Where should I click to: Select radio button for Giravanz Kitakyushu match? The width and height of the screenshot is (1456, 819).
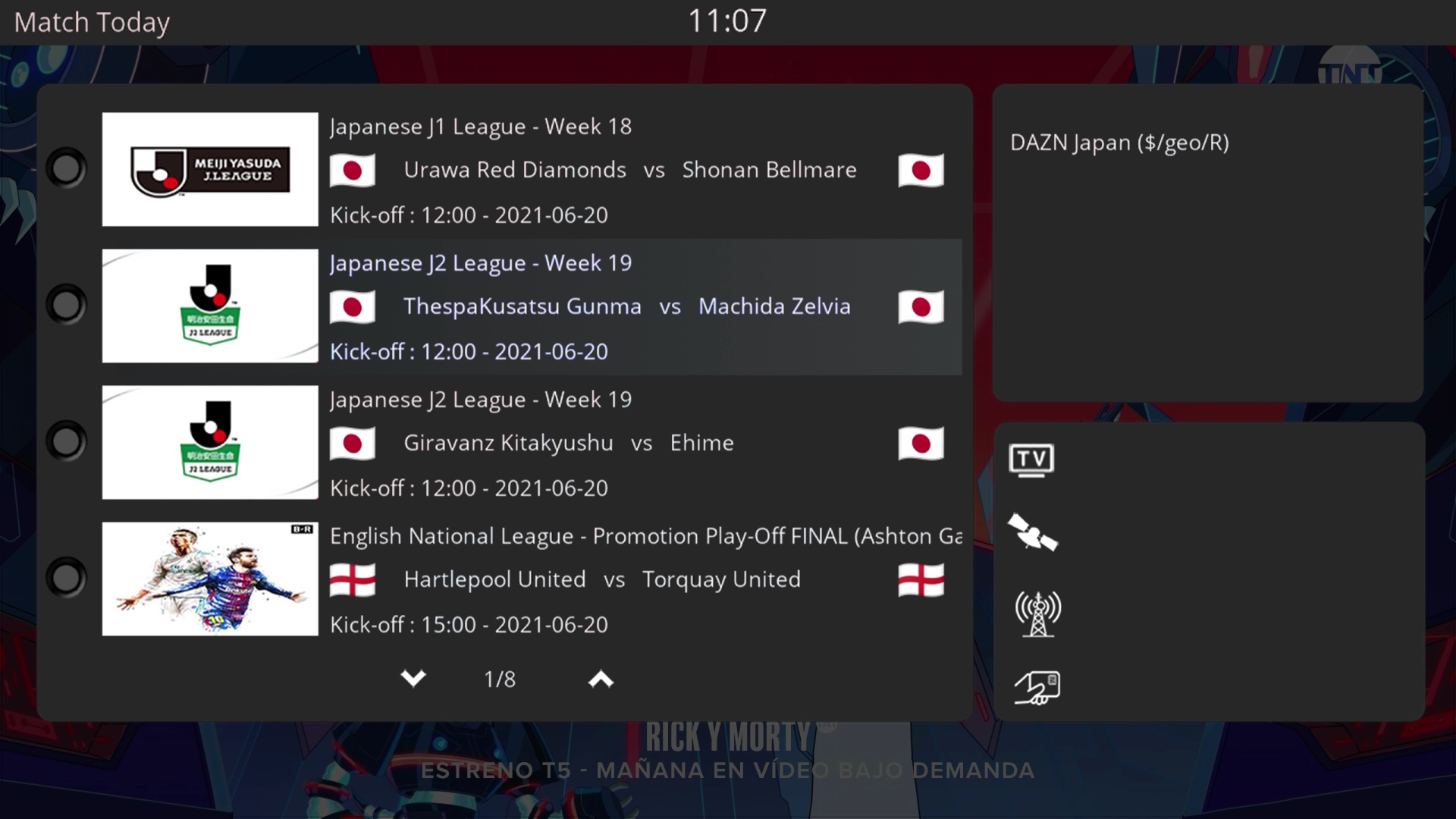(67, 441)
